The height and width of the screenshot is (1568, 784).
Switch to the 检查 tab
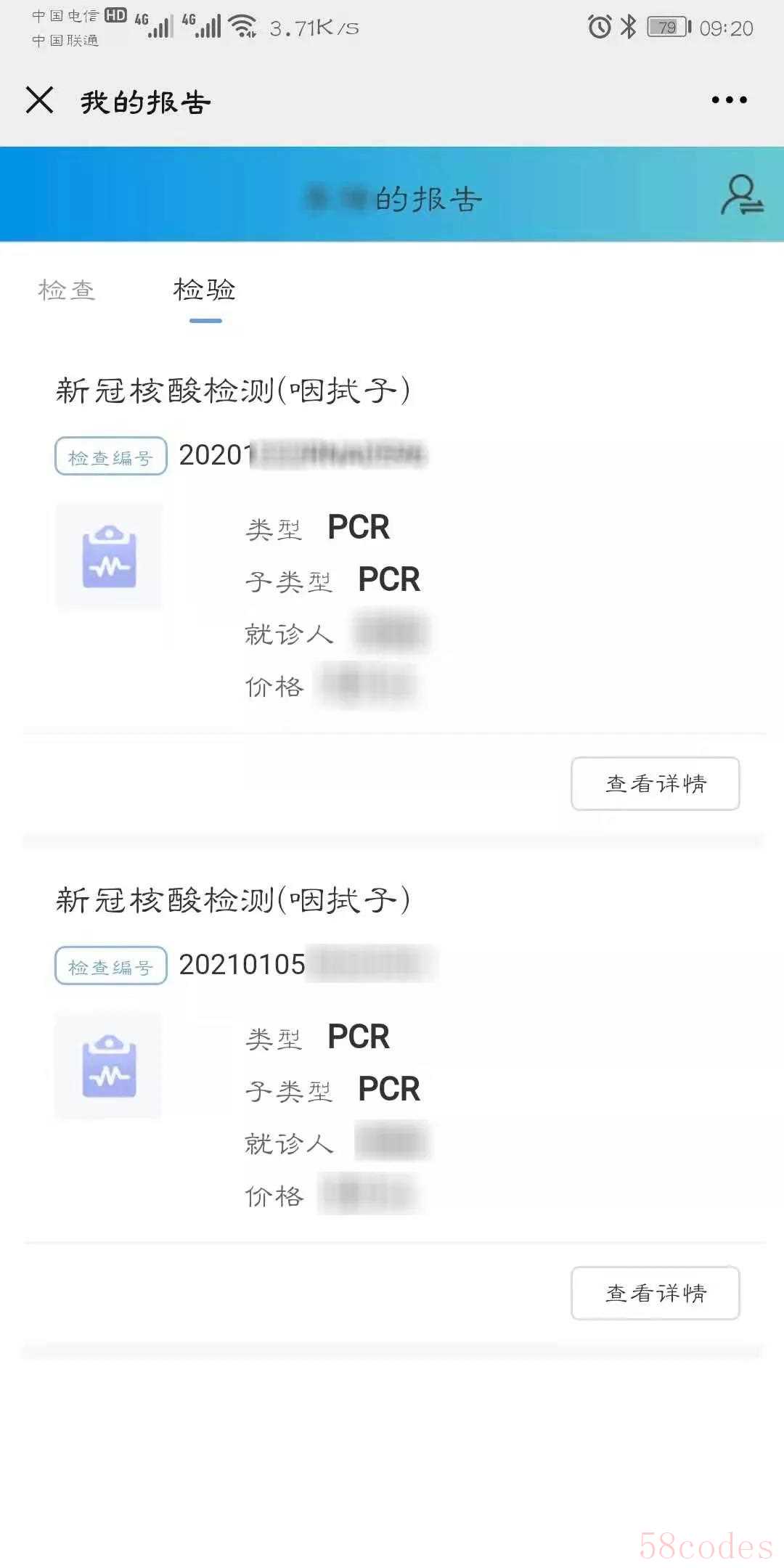click(66, 290)
